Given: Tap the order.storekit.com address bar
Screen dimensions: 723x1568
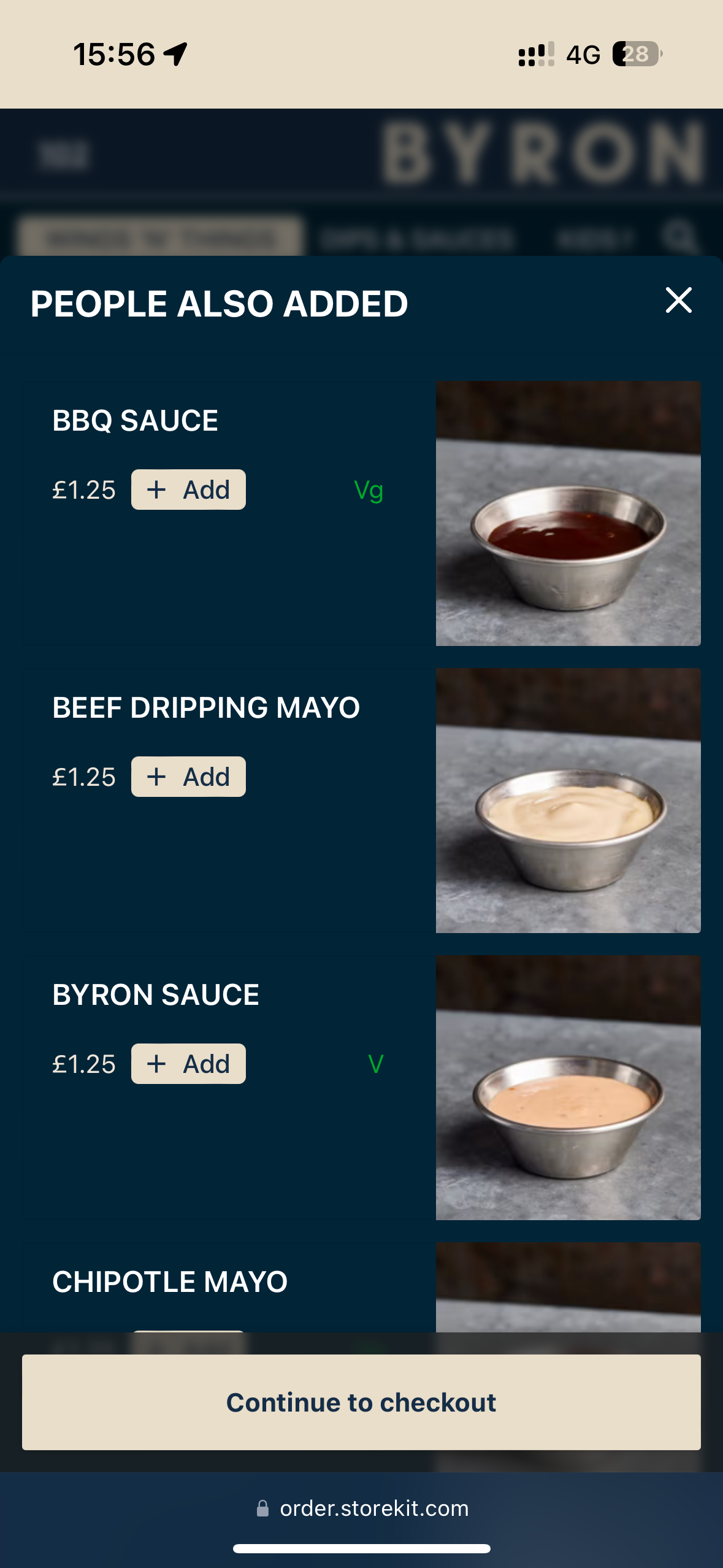Looking at the screenshot, I should coord(362,1508).
